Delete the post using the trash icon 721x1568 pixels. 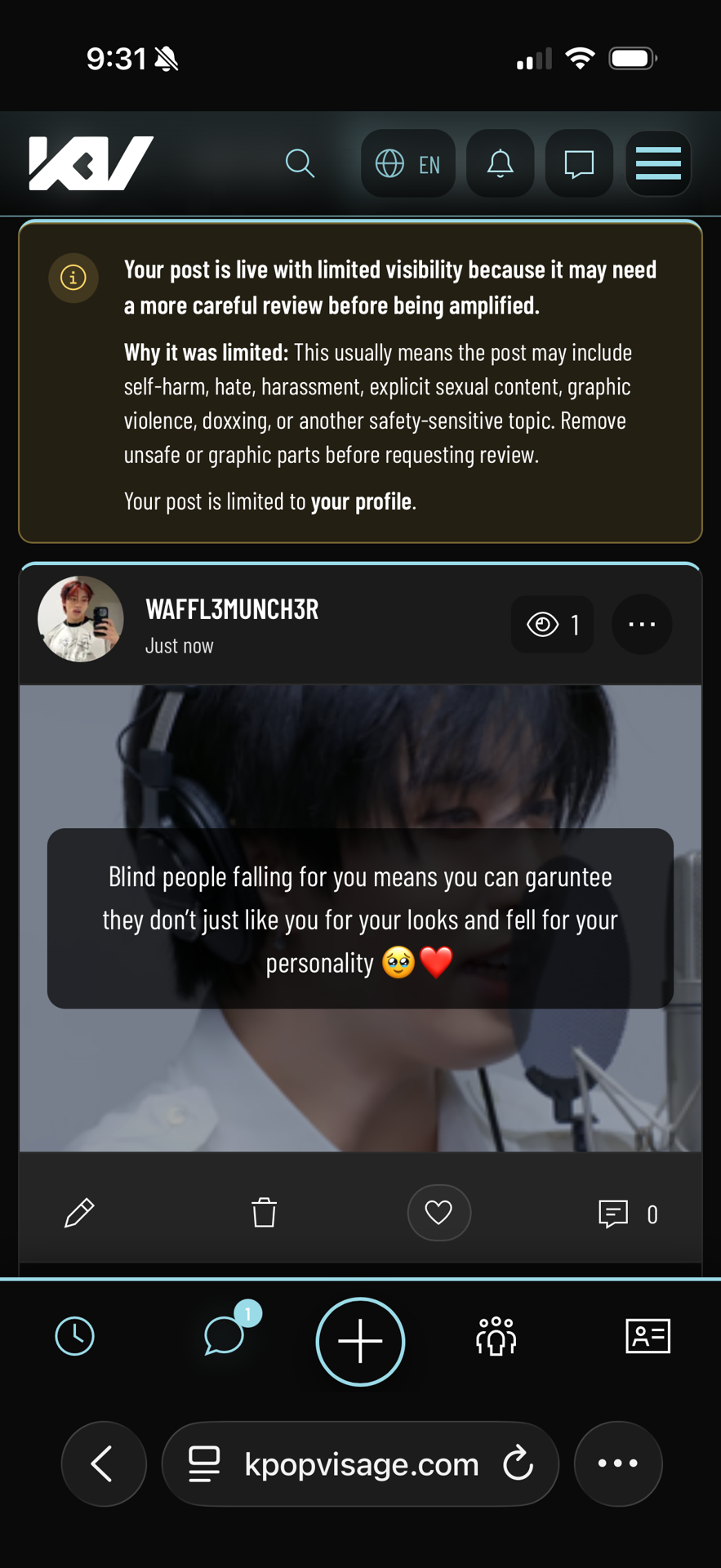click(264, 1213)
